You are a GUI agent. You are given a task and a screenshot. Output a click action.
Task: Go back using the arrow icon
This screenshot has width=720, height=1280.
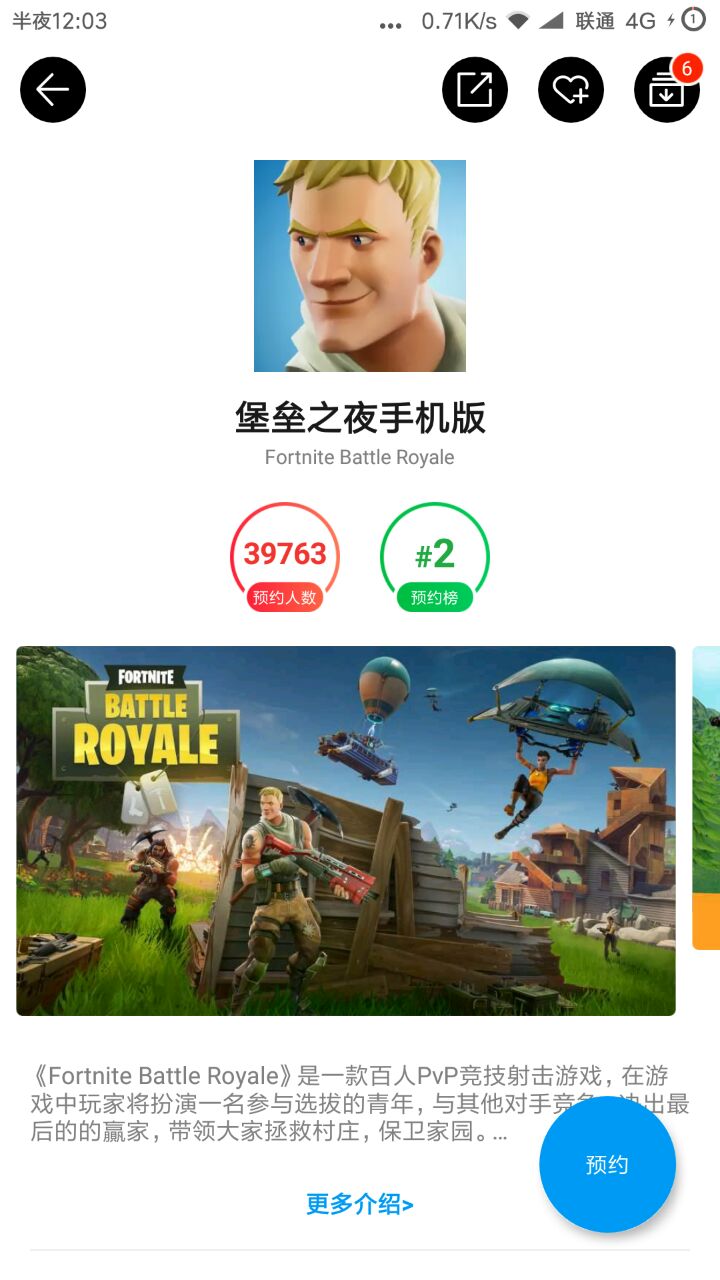coord(53,90)
